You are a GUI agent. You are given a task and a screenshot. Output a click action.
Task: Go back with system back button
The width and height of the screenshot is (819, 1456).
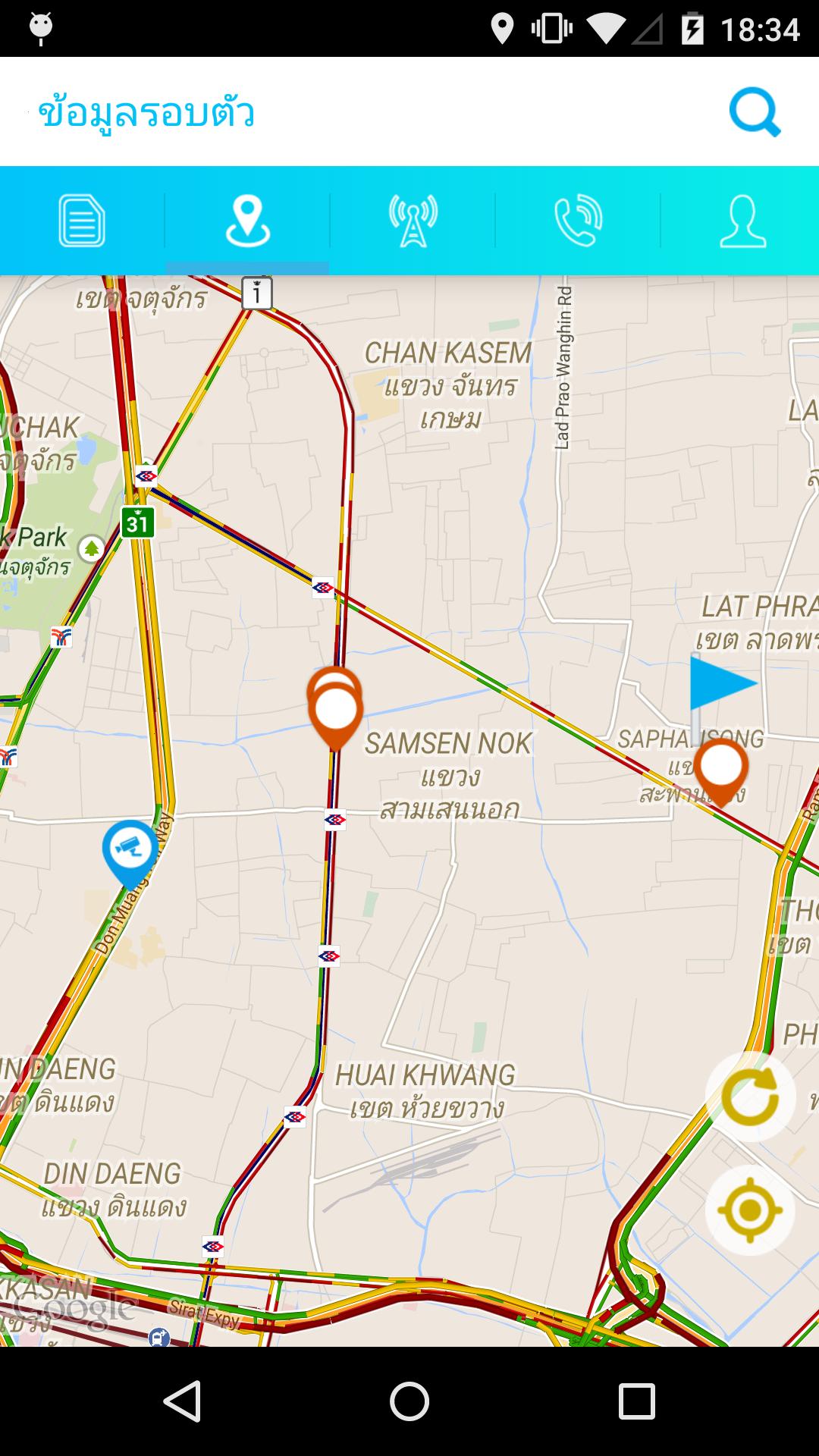click(x=183, y=1401)
